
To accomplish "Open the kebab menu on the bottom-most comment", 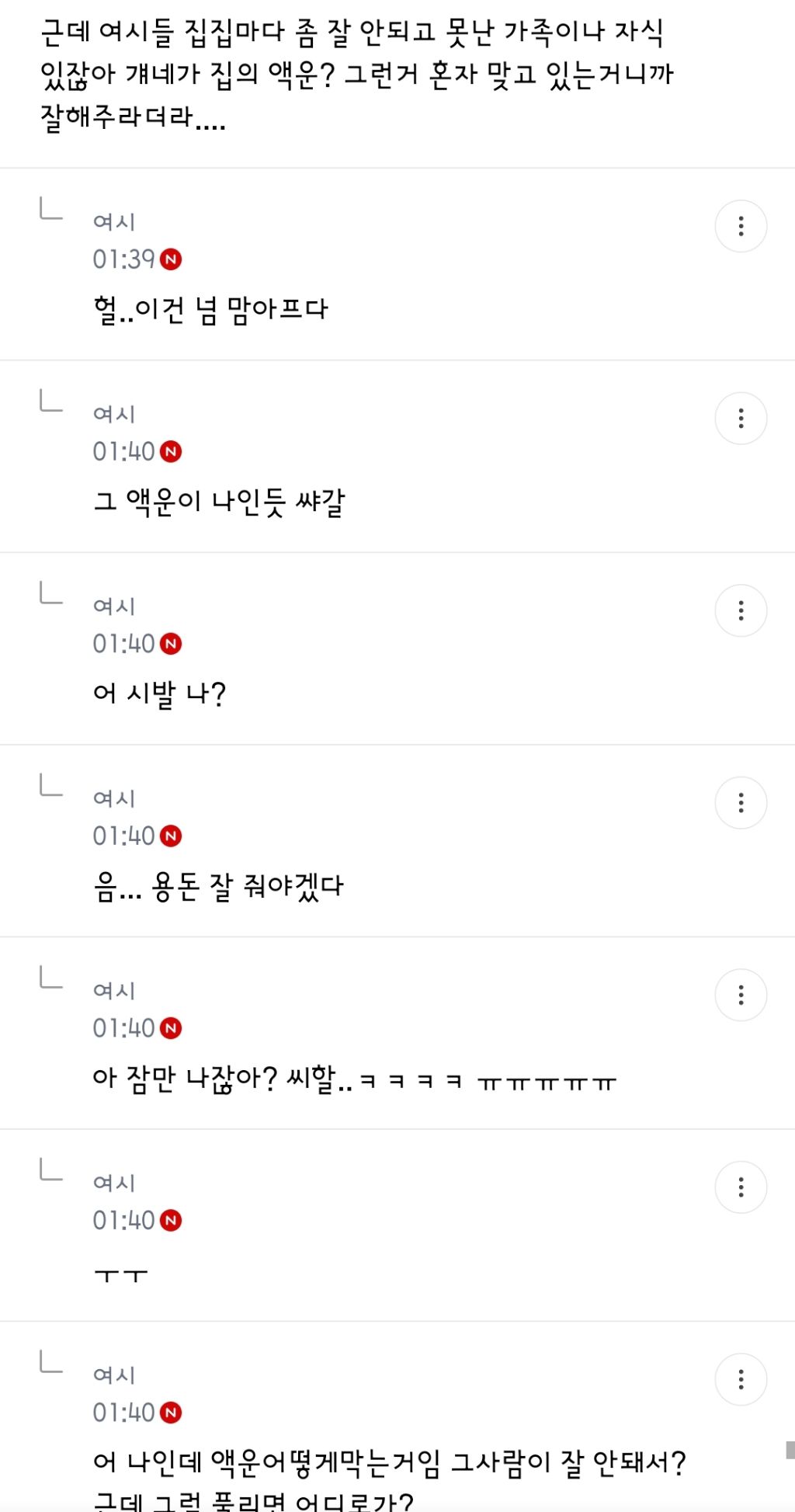I will pos(741,1382).
